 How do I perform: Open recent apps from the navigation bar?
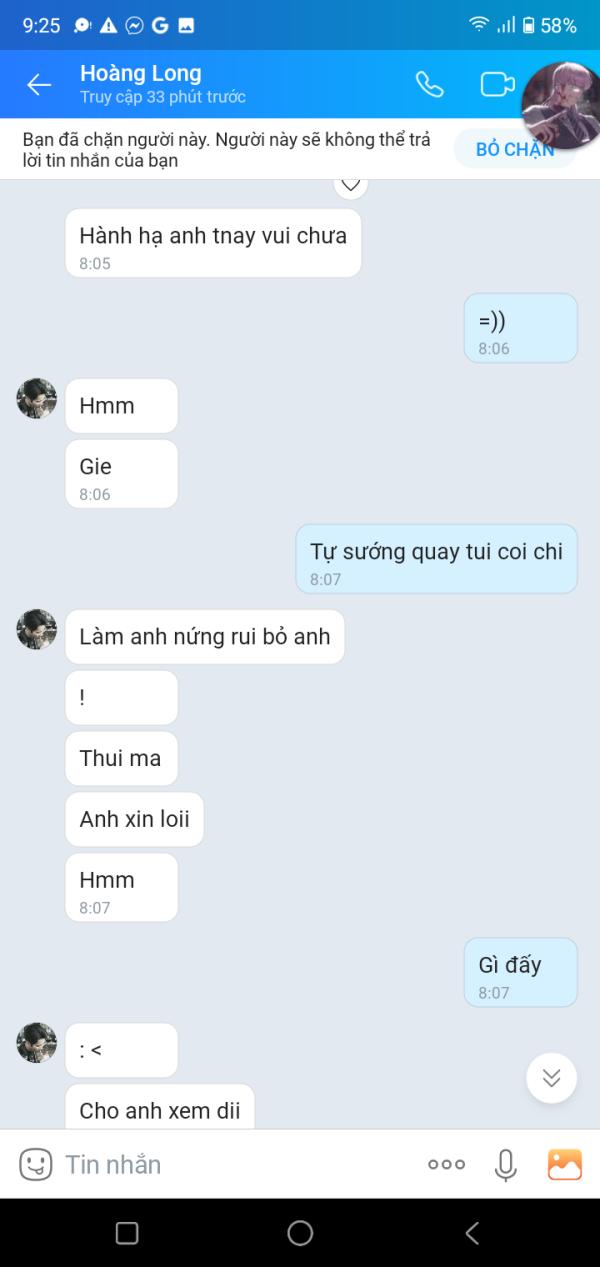point(127,1233)
